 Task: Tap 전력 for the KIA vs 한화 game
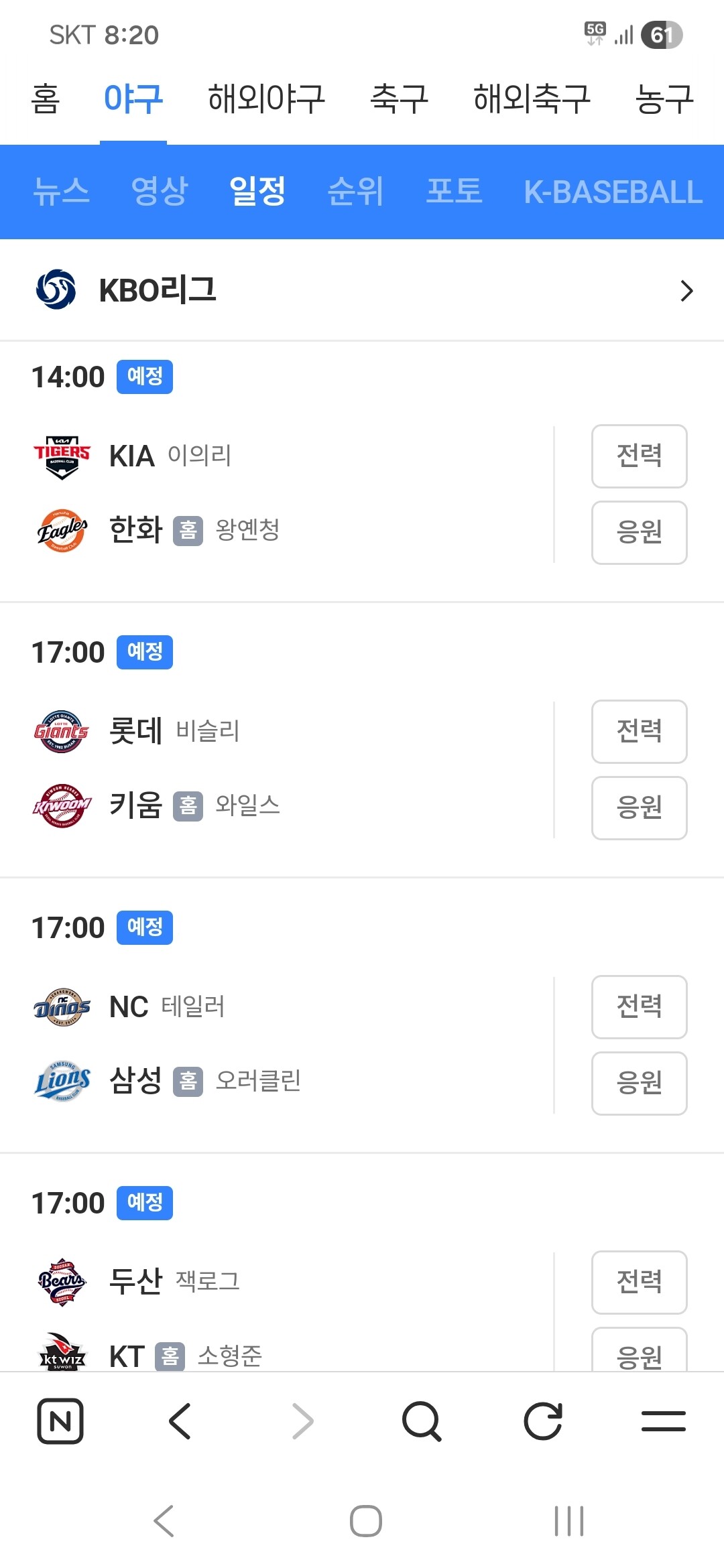pos(640,456)
